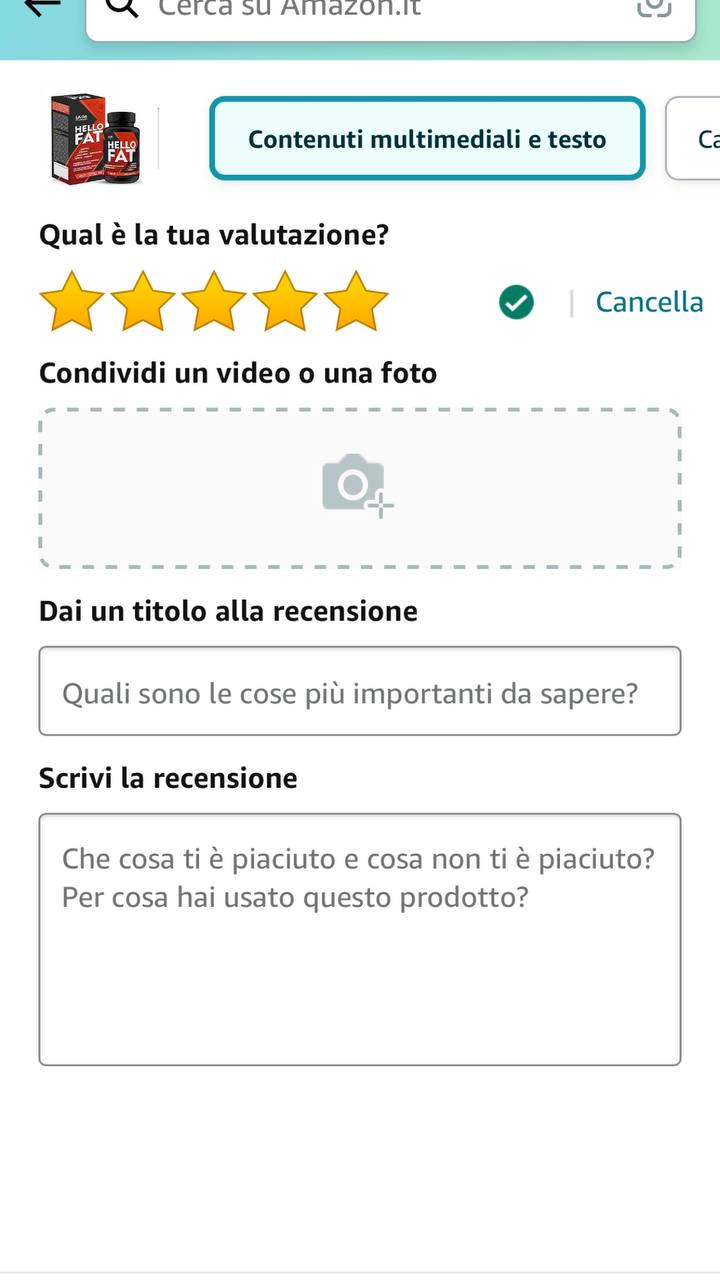Open the Hello Fat product thumbnail
This screenshot has width=720, height=1280.
97,138
